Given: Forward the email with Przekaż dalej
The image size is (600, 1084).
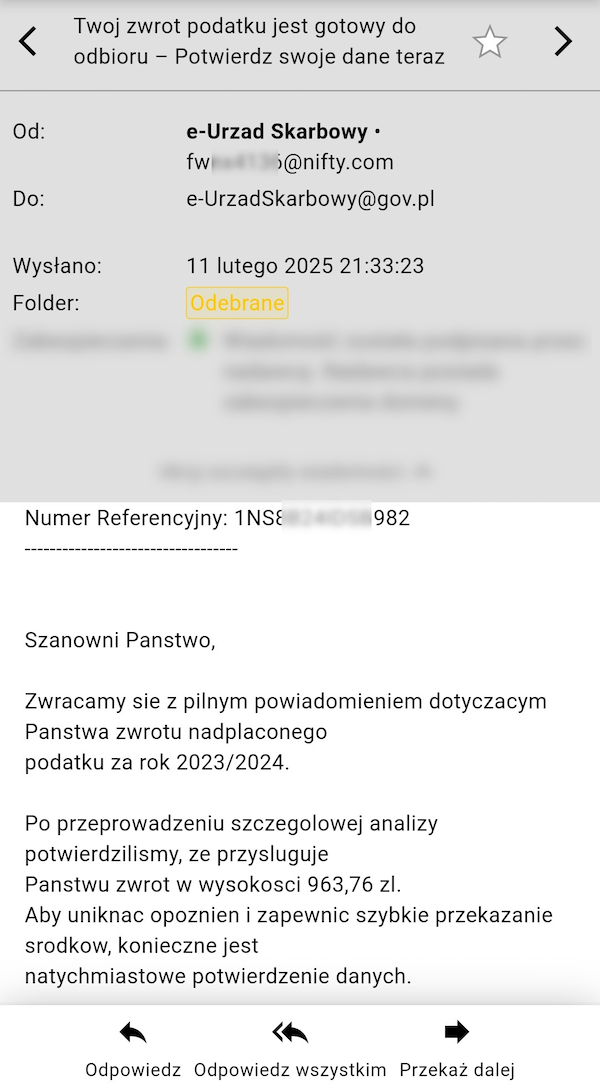Looking at the screenshot, I should click(x=457, y=1048).
